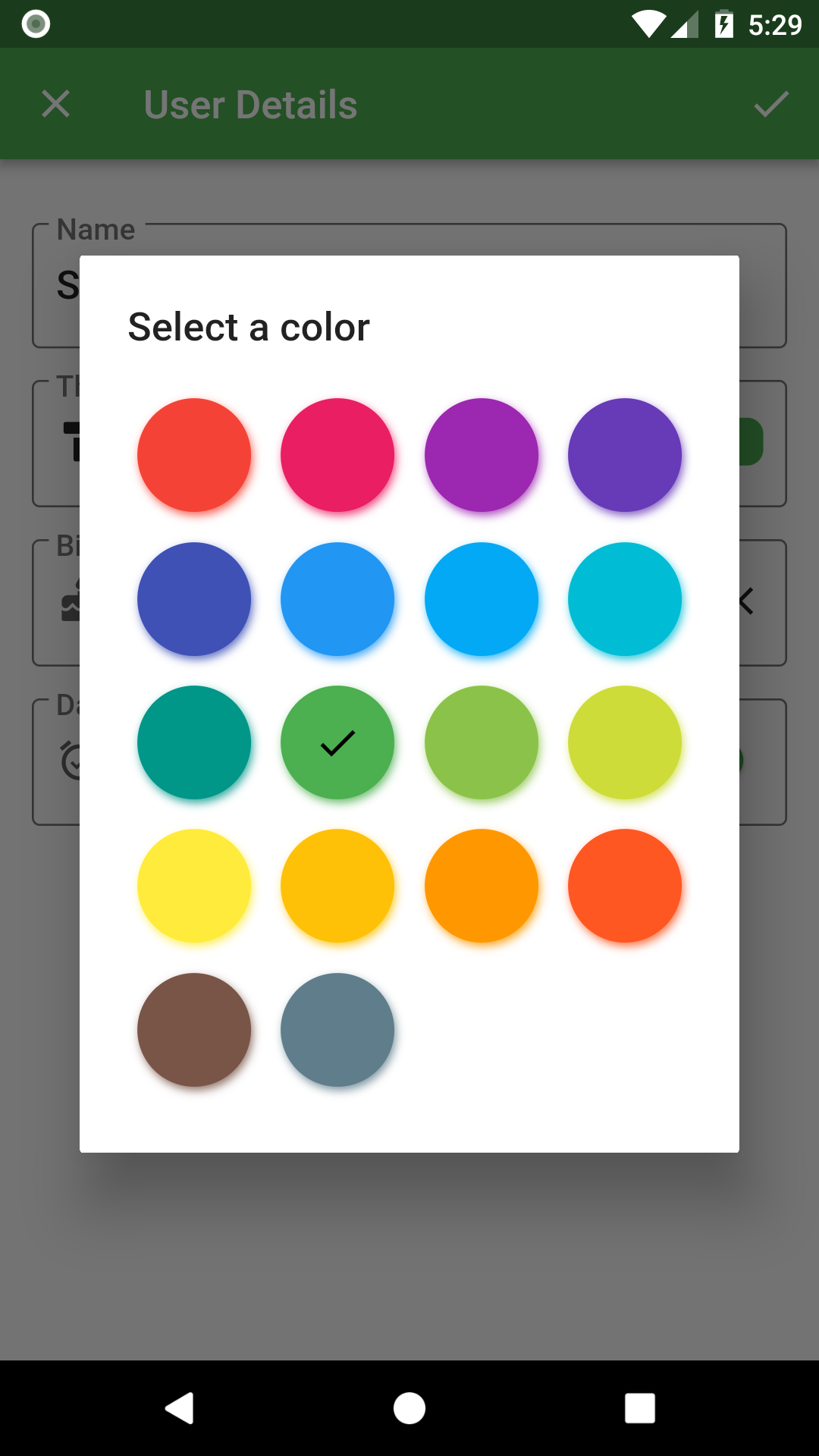
Task: Pick the cyan color swatch
Action: [x=625, y=599]
